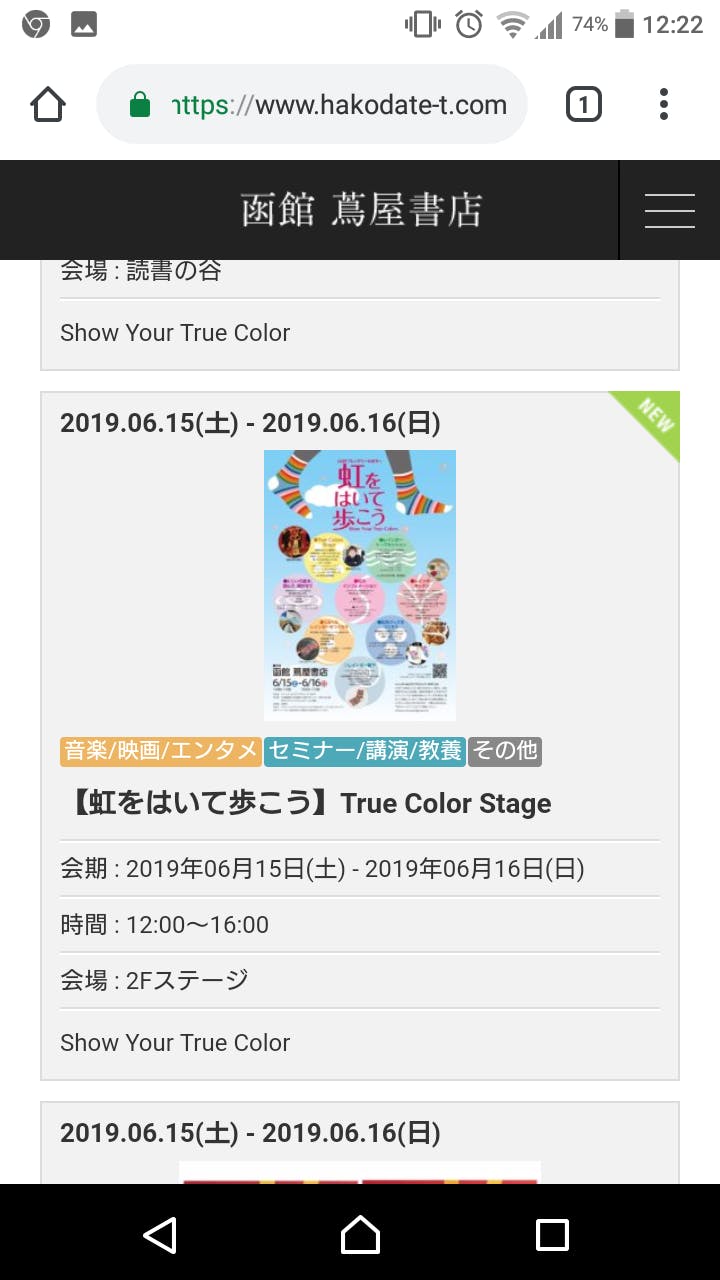Tap the URL address bar
This screenshot has height=1280, width=720.
point(330,105)
